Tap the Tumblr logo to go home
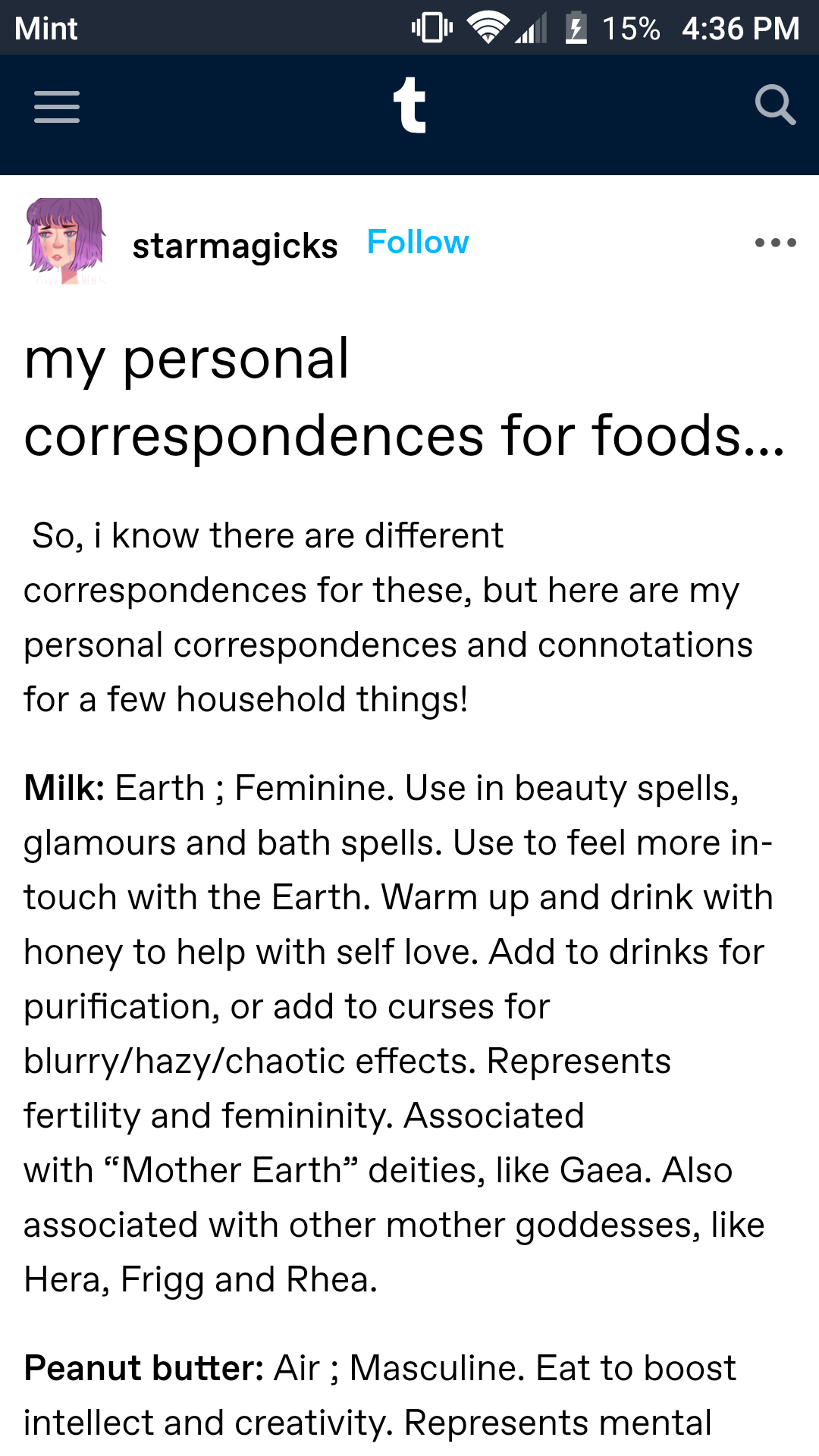819x1456 pixels. click(x=409, y=105)
